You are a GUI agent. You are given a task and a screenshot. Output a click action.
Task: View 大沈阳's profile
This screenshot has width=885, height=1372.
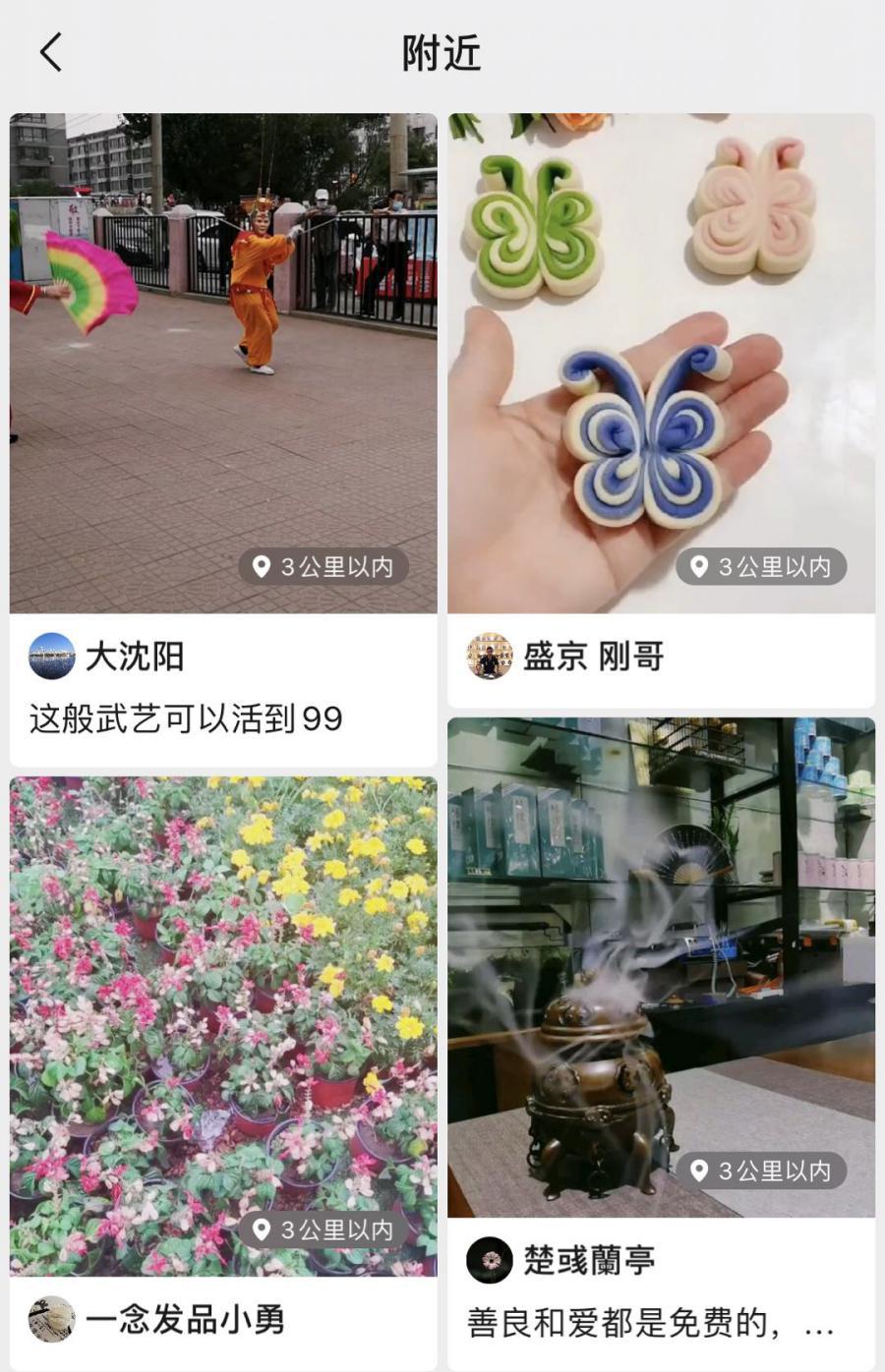(51, 657)
